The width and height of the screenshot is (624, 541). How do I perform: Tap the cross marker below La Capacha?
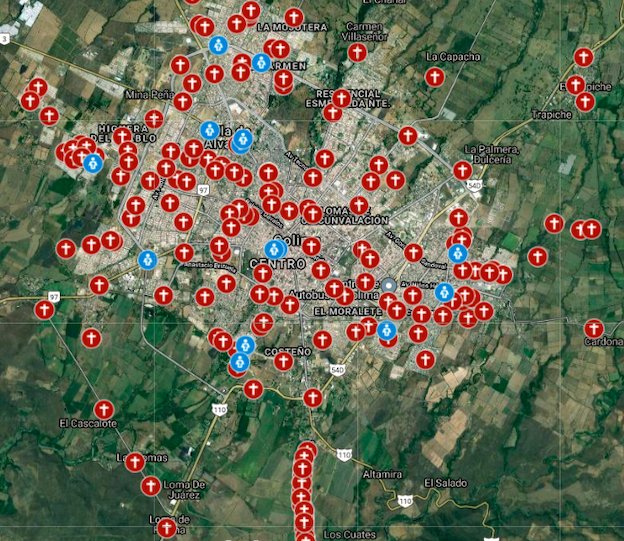(434, 77)
